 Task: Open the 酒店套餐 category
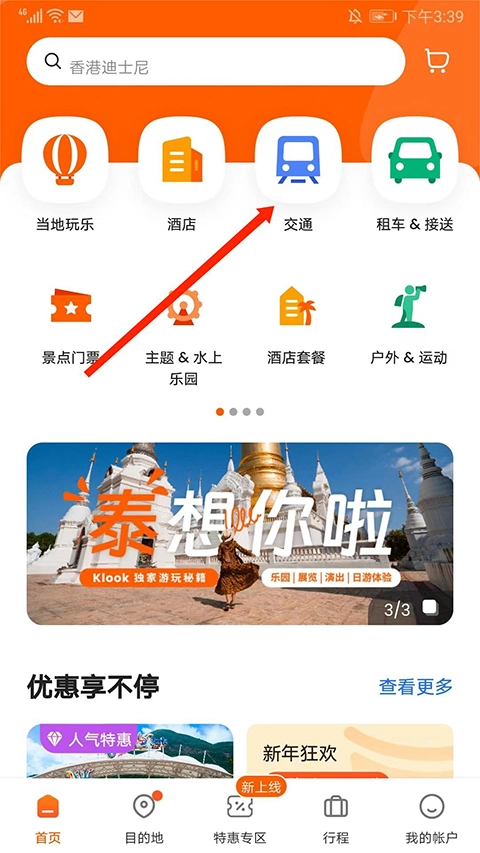[297, 326]
